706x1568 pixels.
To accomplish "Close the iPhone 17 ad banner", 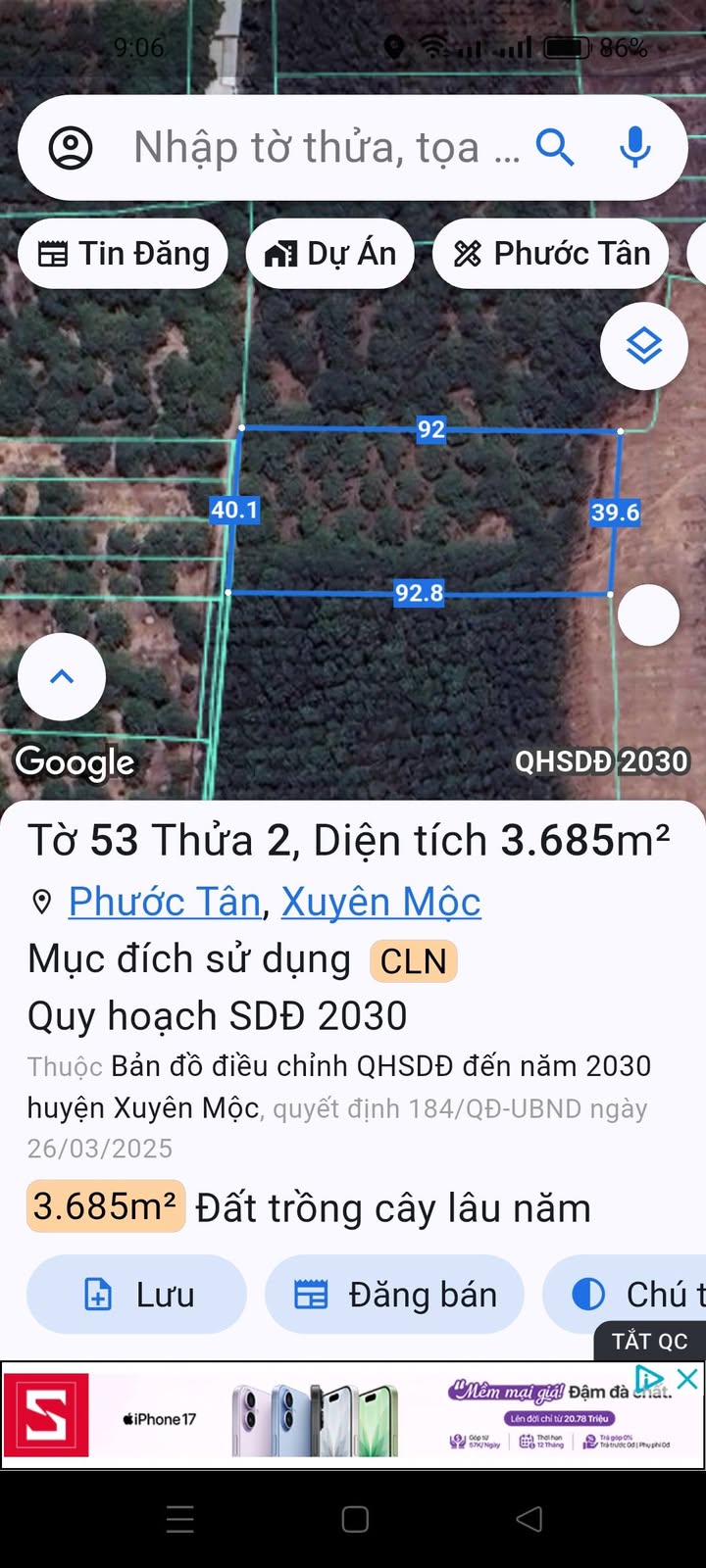I will coord(688,1379).
